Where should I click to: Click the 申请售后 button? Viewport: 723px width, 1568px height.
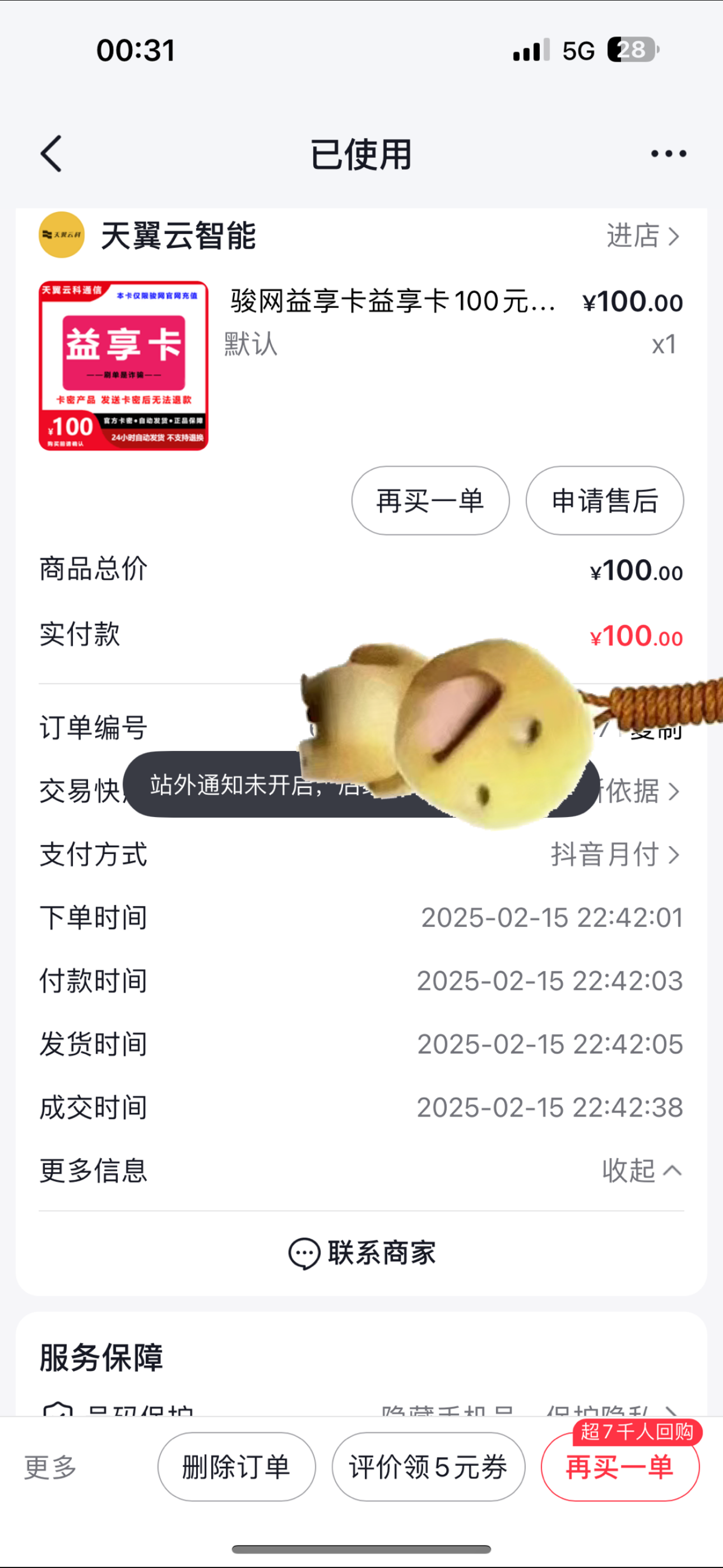click(x=604, y=500)
